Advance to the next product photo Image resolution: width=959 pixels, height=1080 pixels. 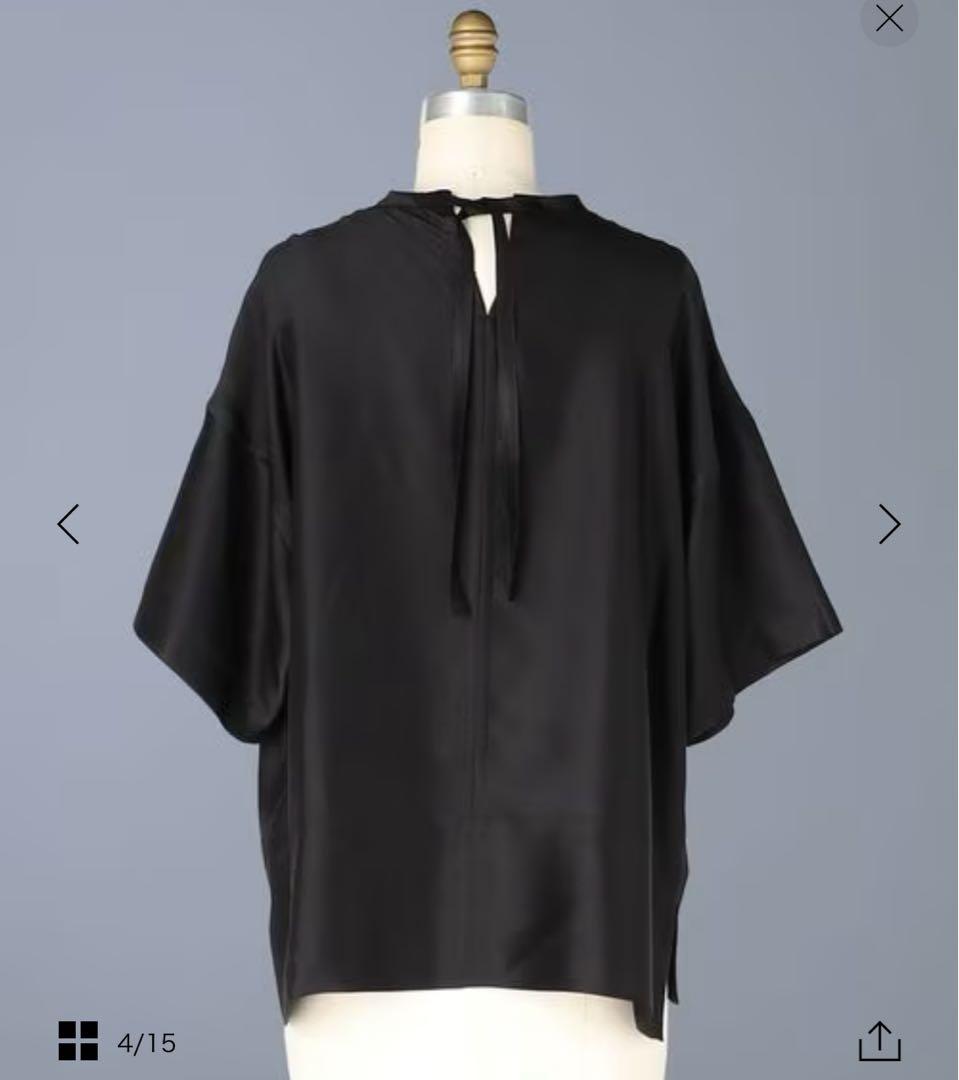tap(889, 524)
